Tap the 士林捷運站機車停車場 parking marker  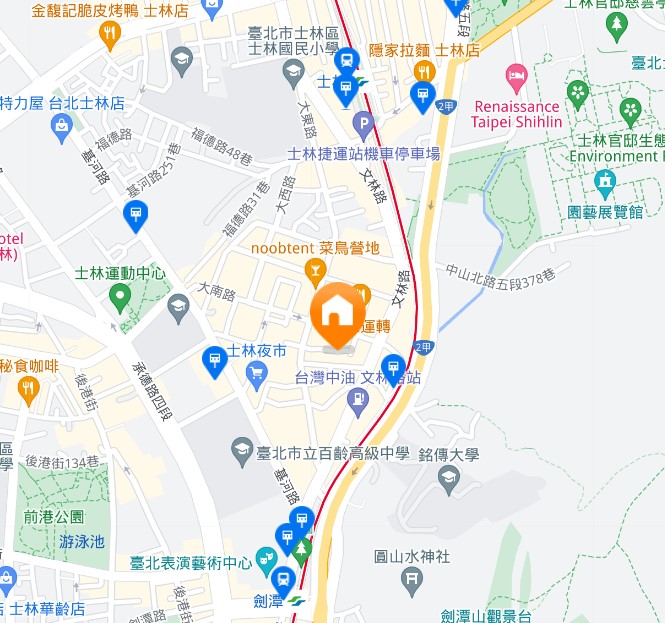(364, 126)
